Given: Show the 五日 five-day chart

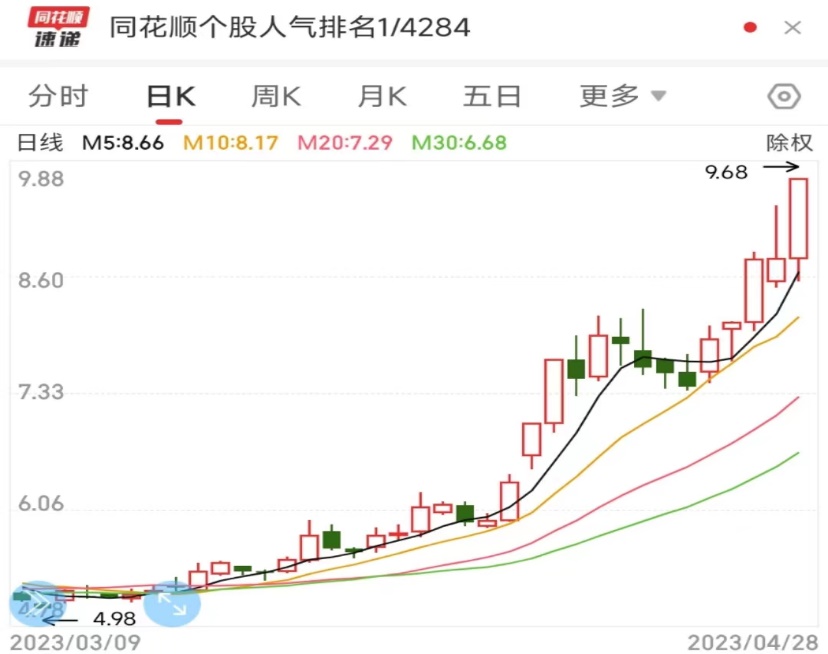Looking at the screenshot, I should pyautogui.click(x=492, y=96).
